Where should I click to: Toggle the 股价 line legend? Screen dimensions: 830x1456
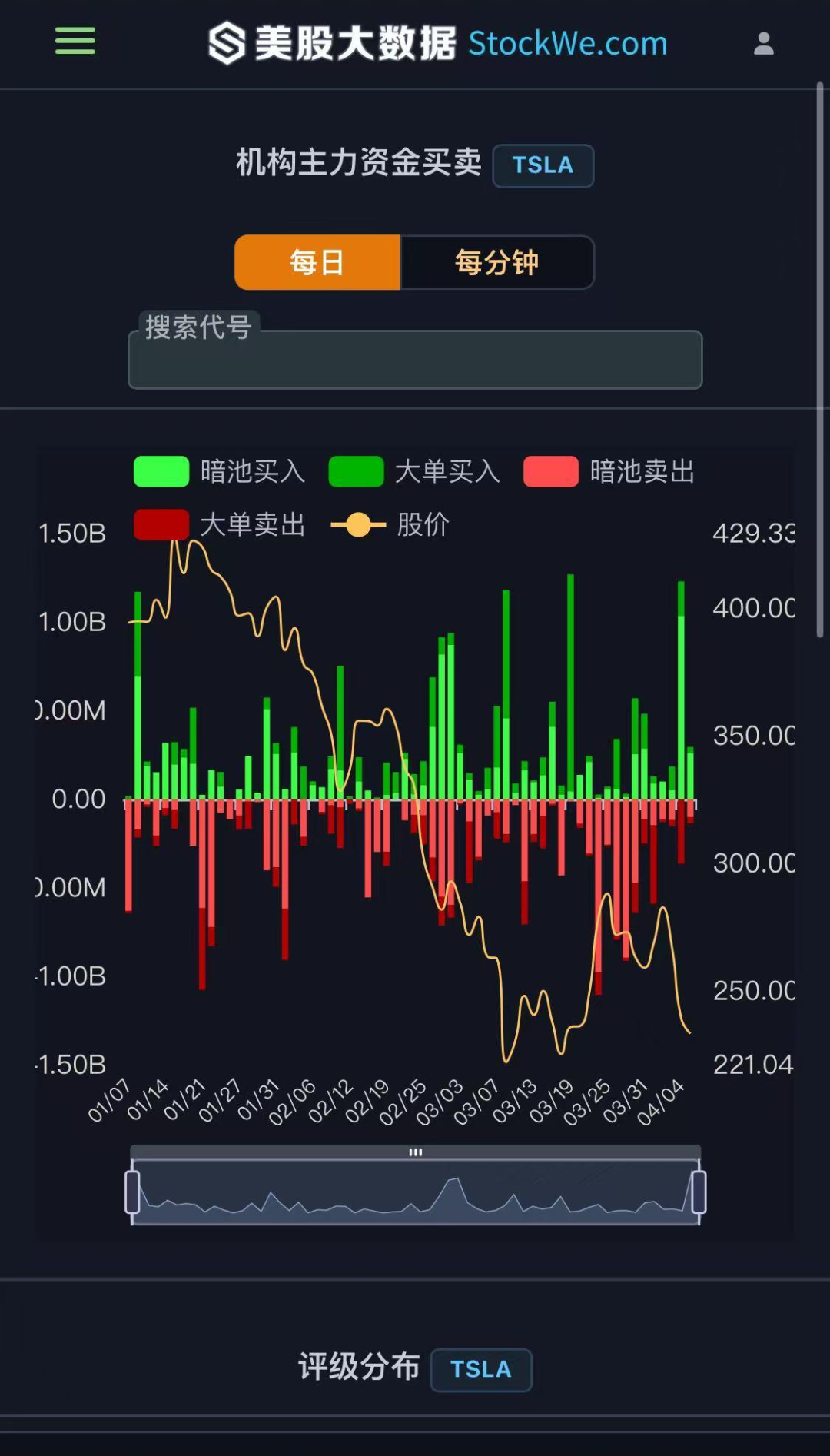pyautogui.click(x=390, y=525)
